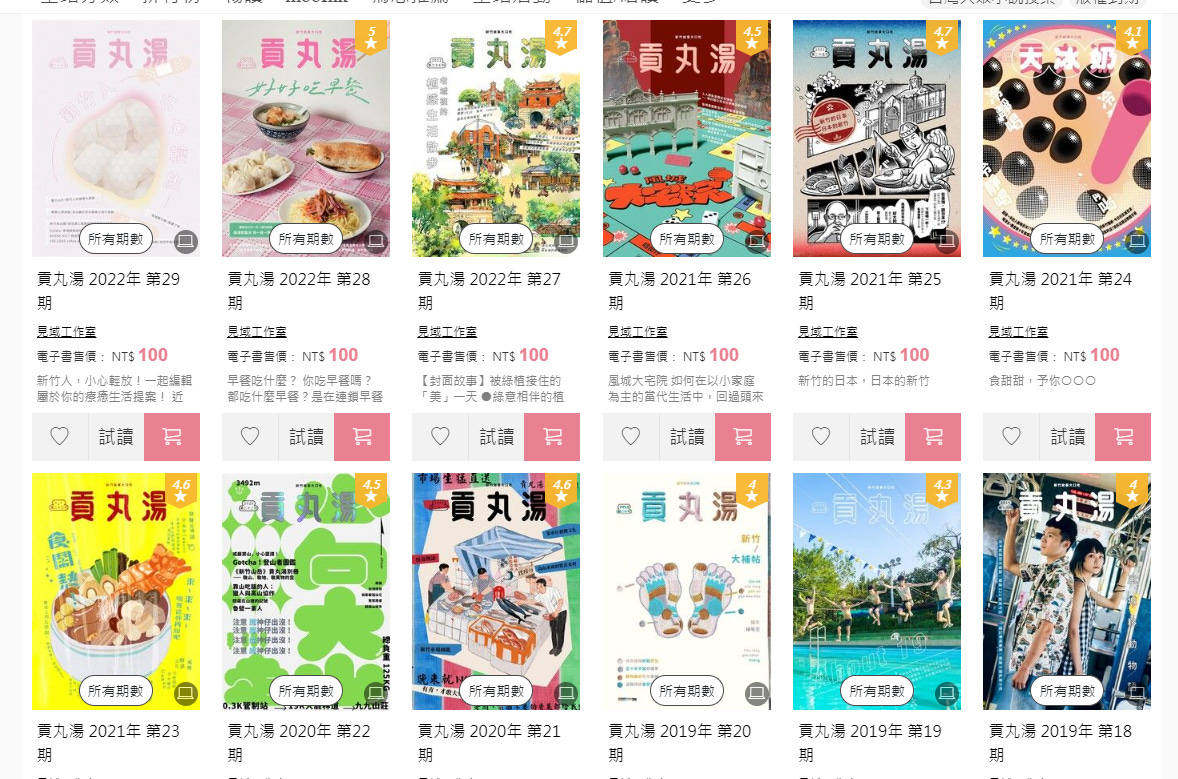1178x779 pixels.
Task: Add 貢丸湯 2021年 第24期 to cart
Action: pyautogui.click(x=1123, y=437)
